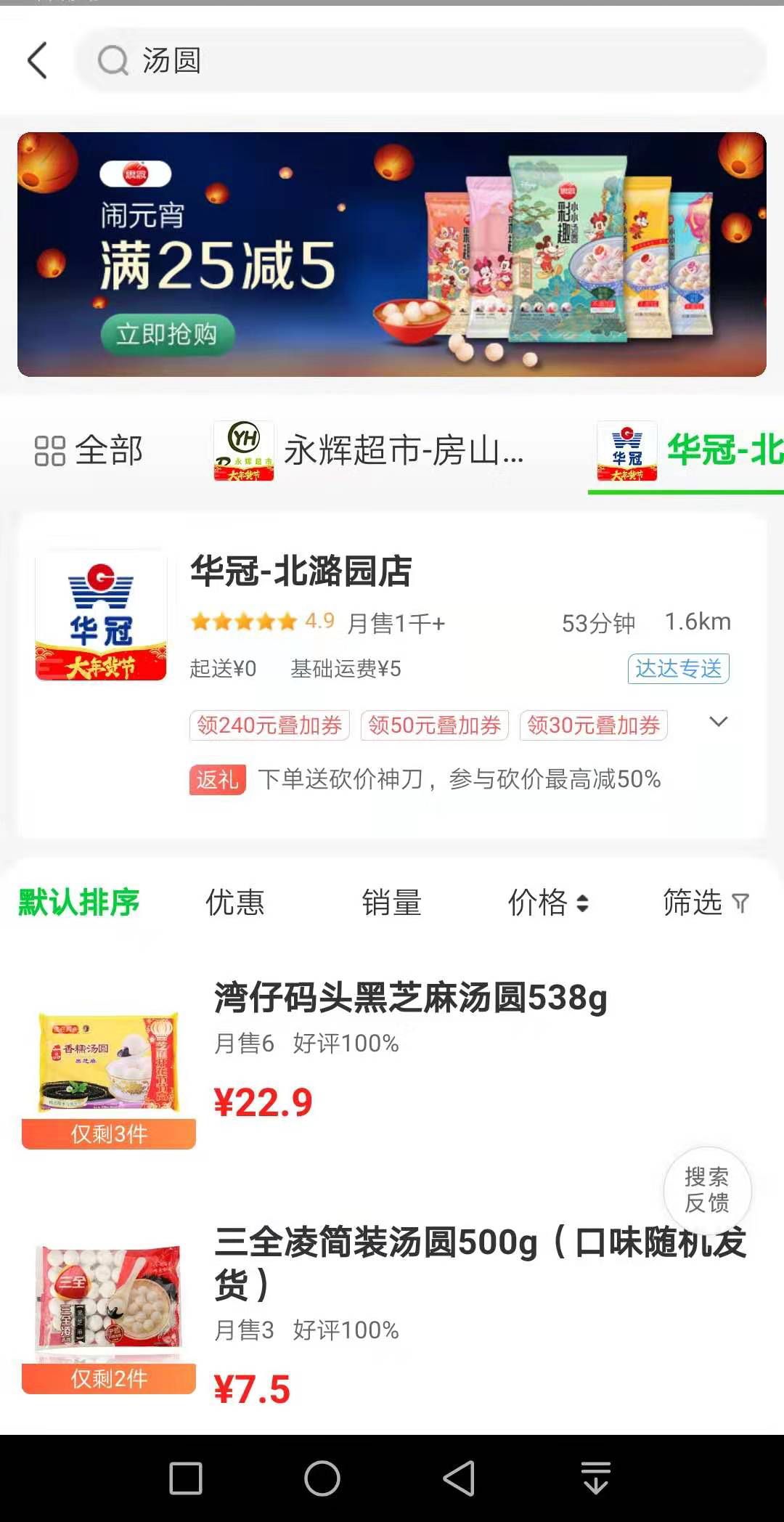
Task: Claim the 领30元叠加券 coupon
Action: pyautogui.click(x=593, y=725)
